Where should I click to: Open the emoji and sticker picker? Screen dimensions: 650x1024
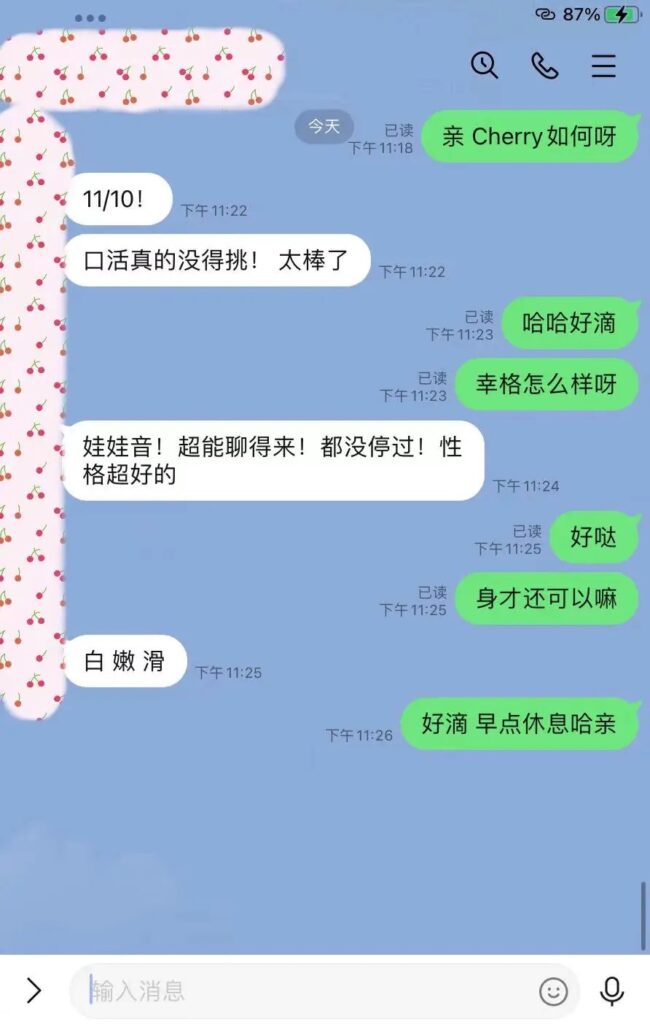tap(553, 991)
